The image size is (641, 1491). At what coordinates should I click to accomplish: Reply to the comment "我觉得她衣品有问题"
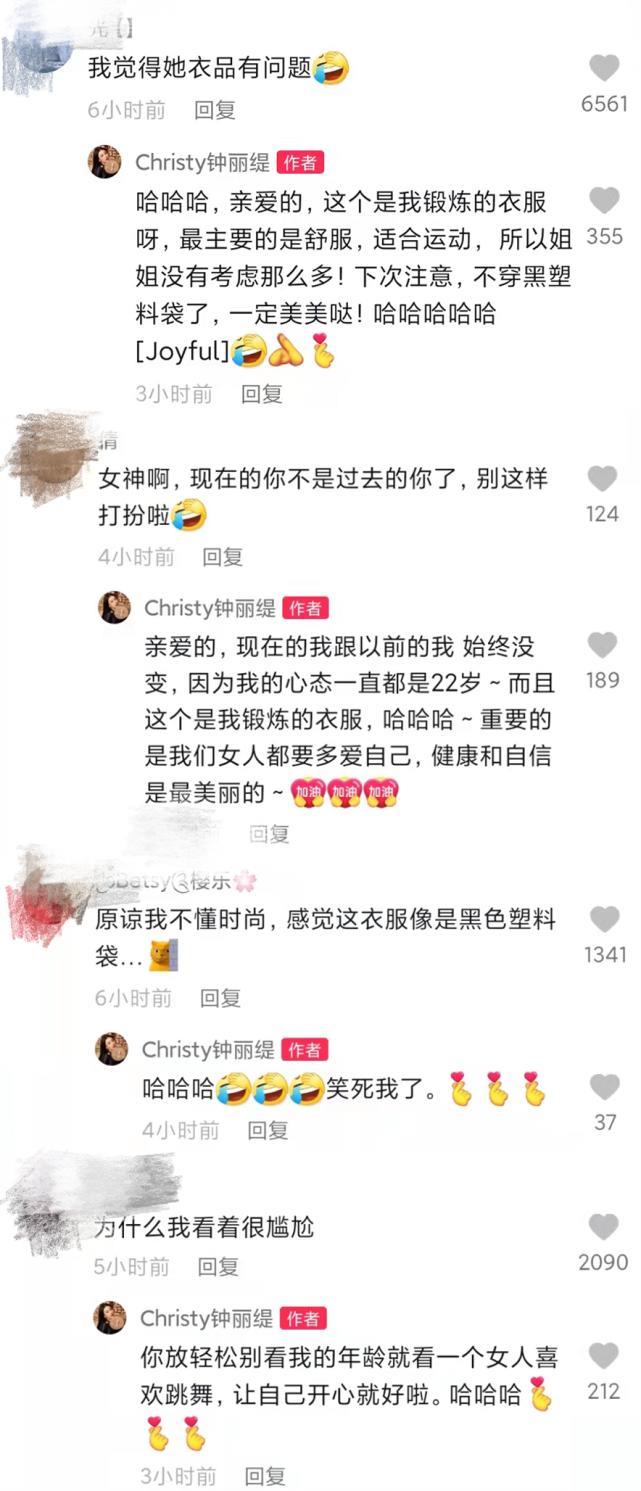(214, 110)
